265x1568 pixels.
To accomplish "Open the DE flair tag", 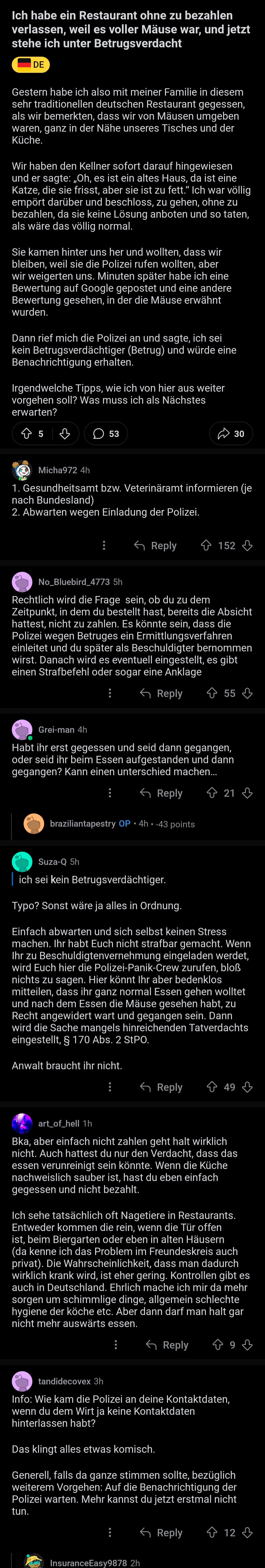I will click(x=31, y=64).
